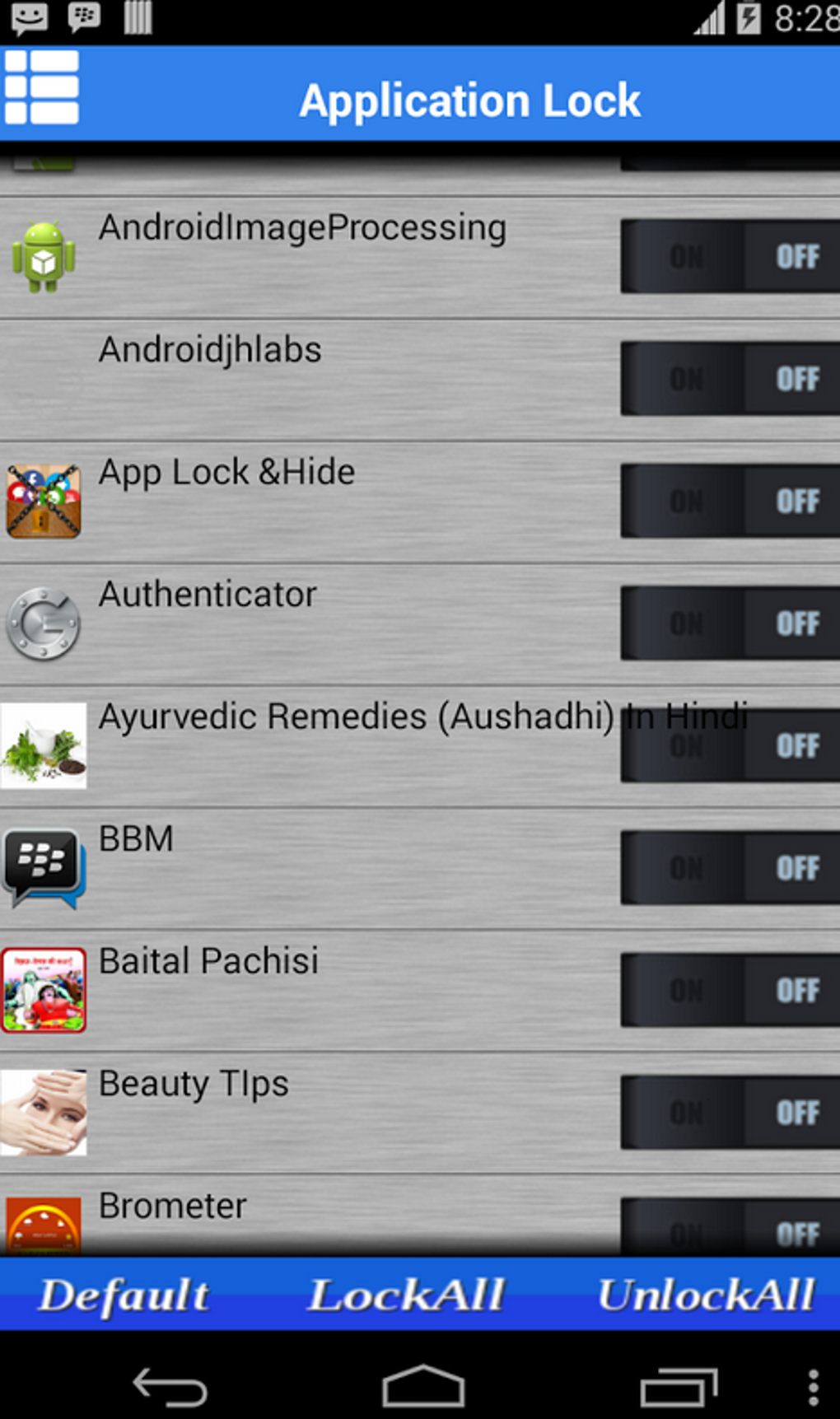The width and height of the screenshot is (840, 1419).
Task: Turn on lock for Beauty TIps
Action: tap(730, 1112)
